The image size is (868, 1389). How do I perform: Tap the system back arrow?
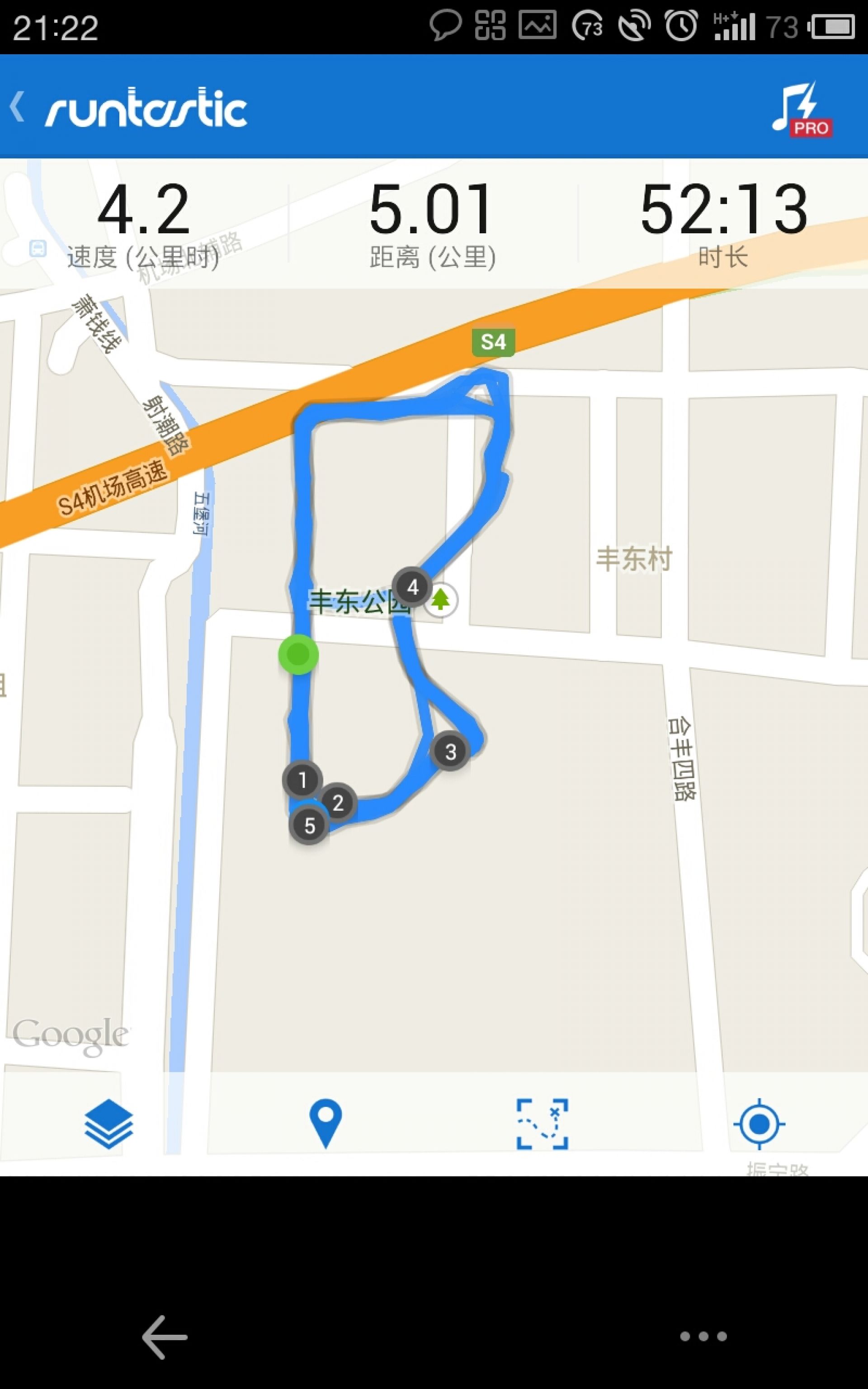pyautogui.click(x=164, y=1337)
